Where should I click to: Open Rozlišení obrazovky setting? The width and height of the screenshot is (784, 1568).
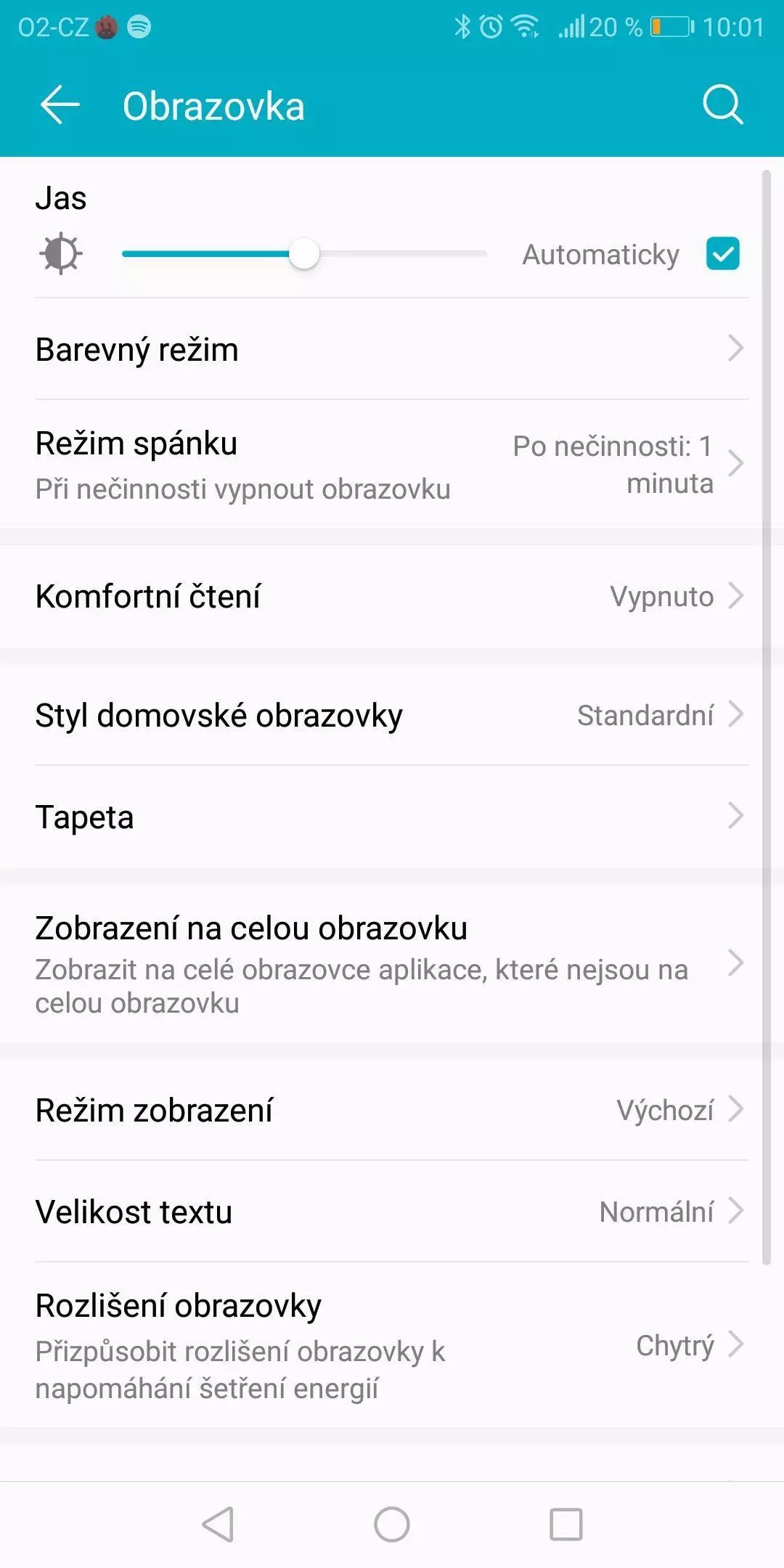[392, 1345]
